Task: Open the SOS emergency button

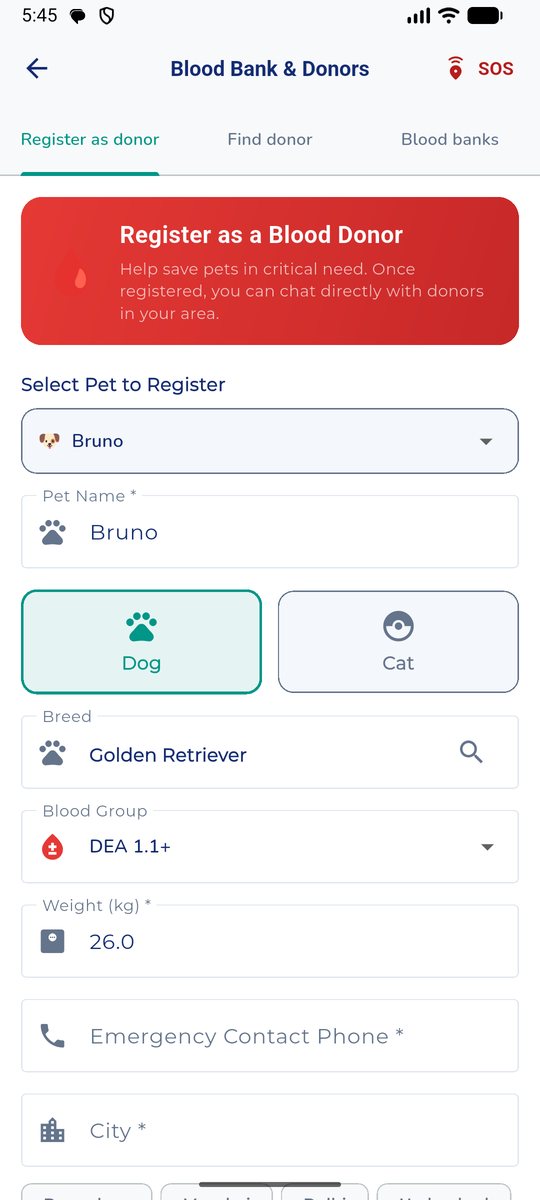Action: pyautogui.click(x=480, y=69)
